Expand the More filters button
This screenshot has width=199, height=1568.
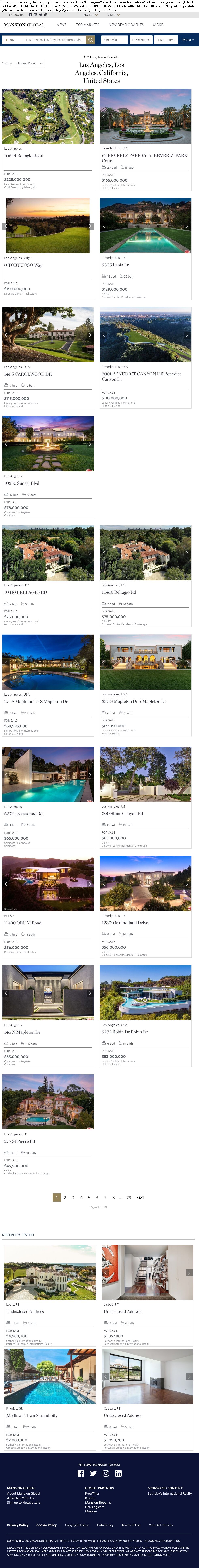(188, 39)
